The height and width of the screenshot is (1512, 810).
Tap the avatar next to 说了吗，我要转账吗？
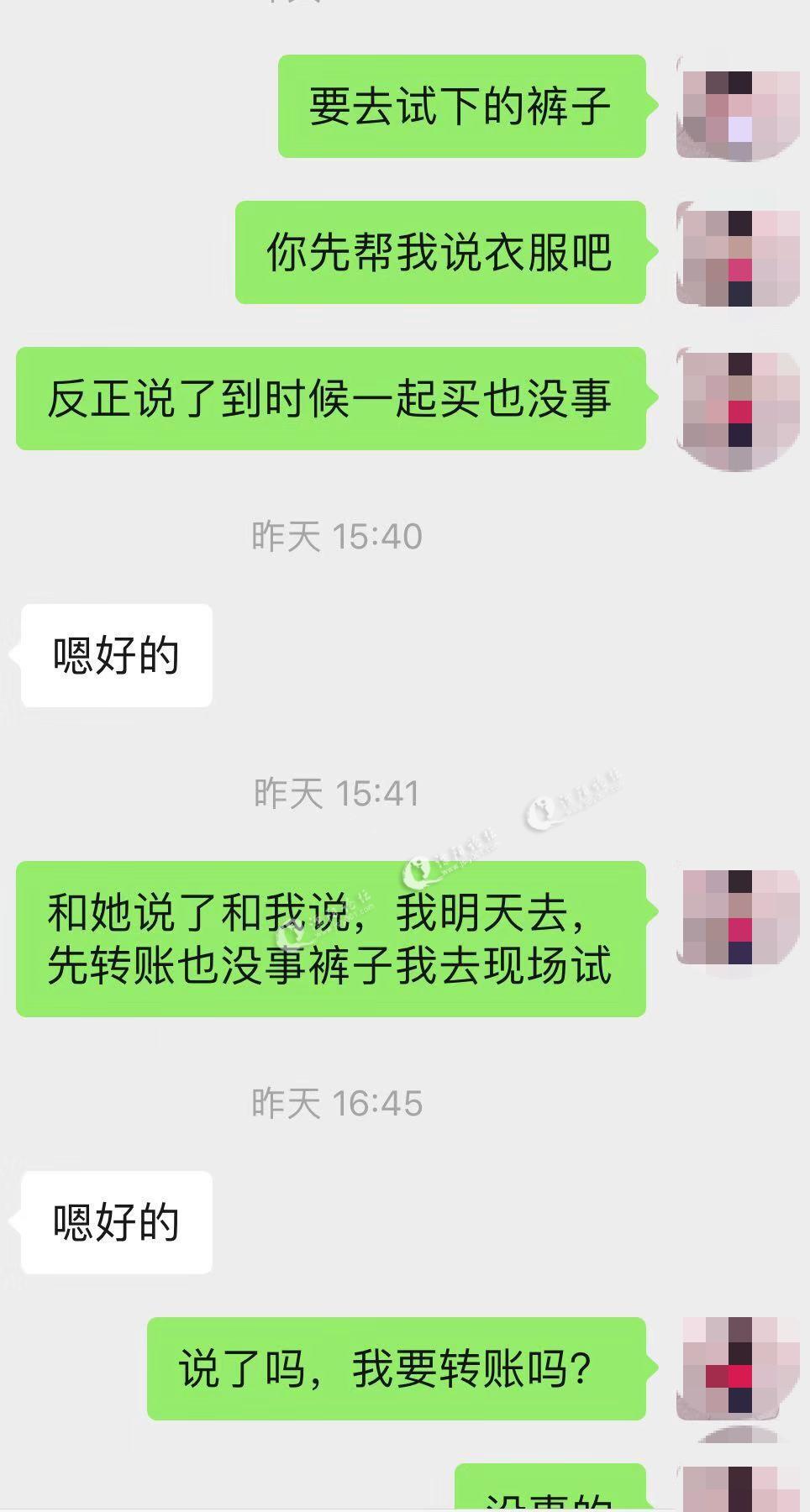point(739,1369)
